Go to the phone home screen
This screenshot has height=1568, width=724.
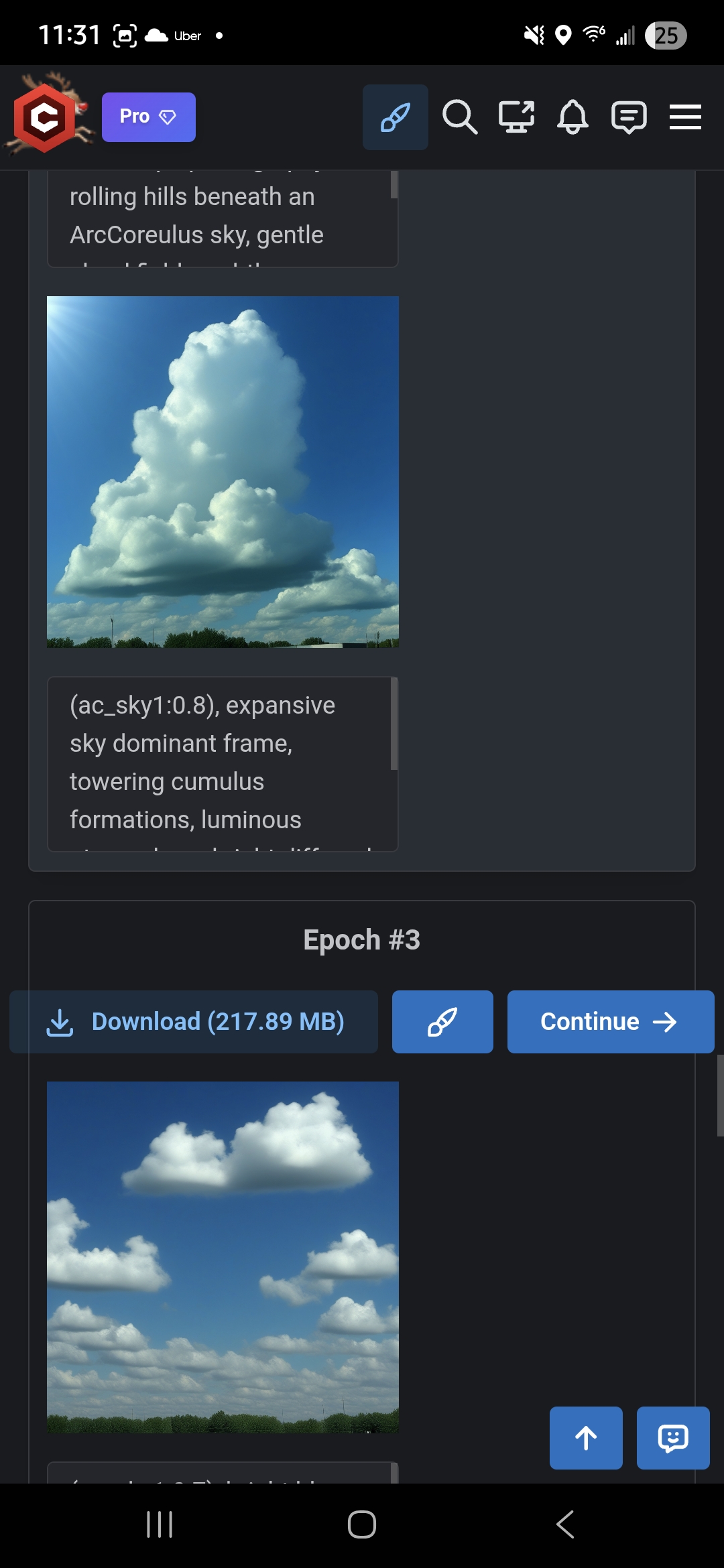pos(362,1524)
